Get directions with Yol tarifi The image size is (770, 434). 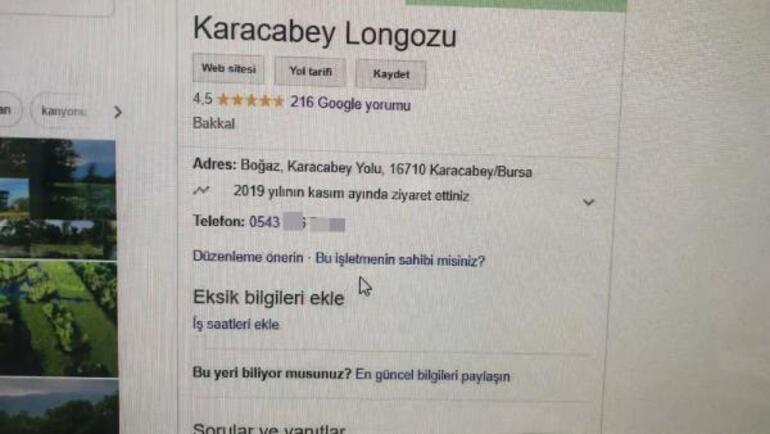click(310, 72)
